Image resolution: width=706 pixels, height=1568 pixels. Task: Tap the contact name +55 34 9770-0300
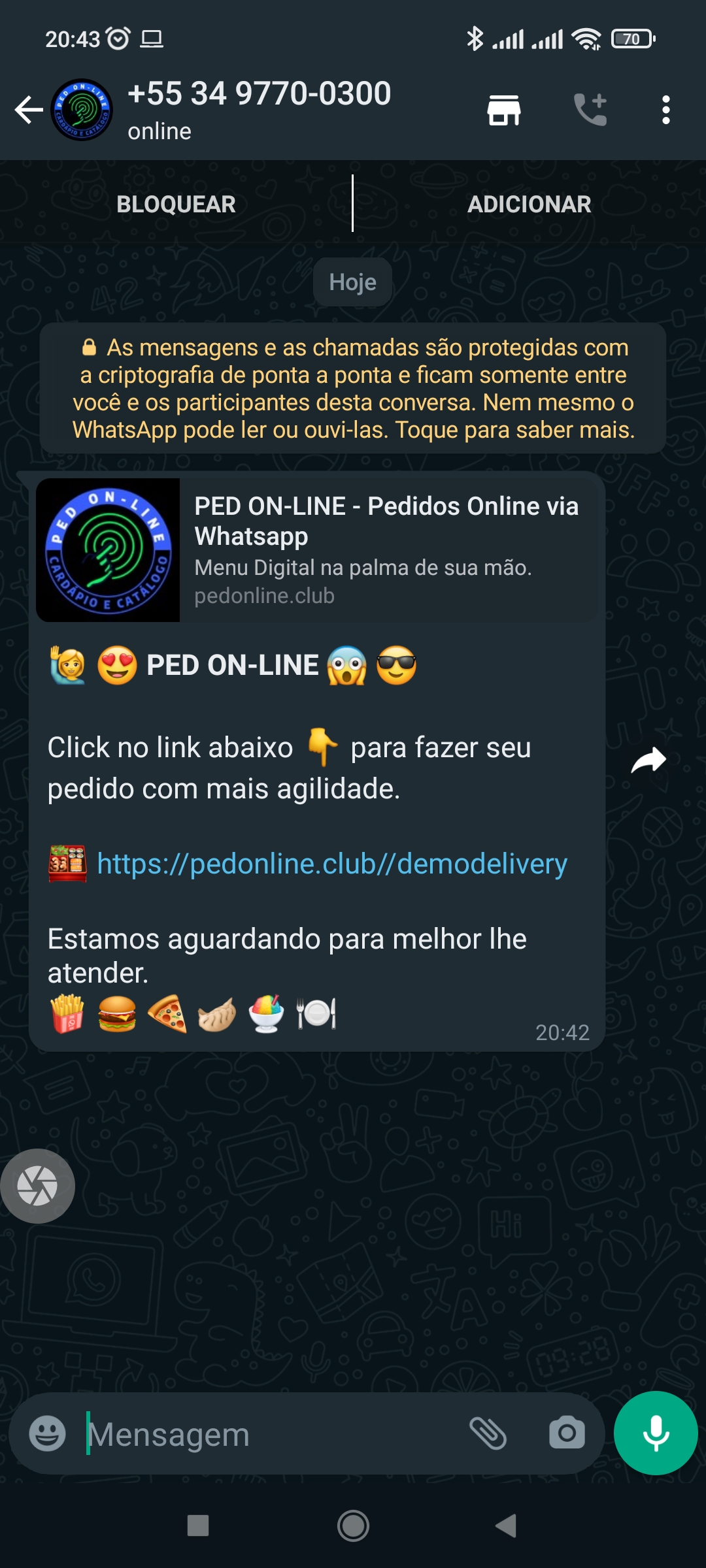coord(260,93)
